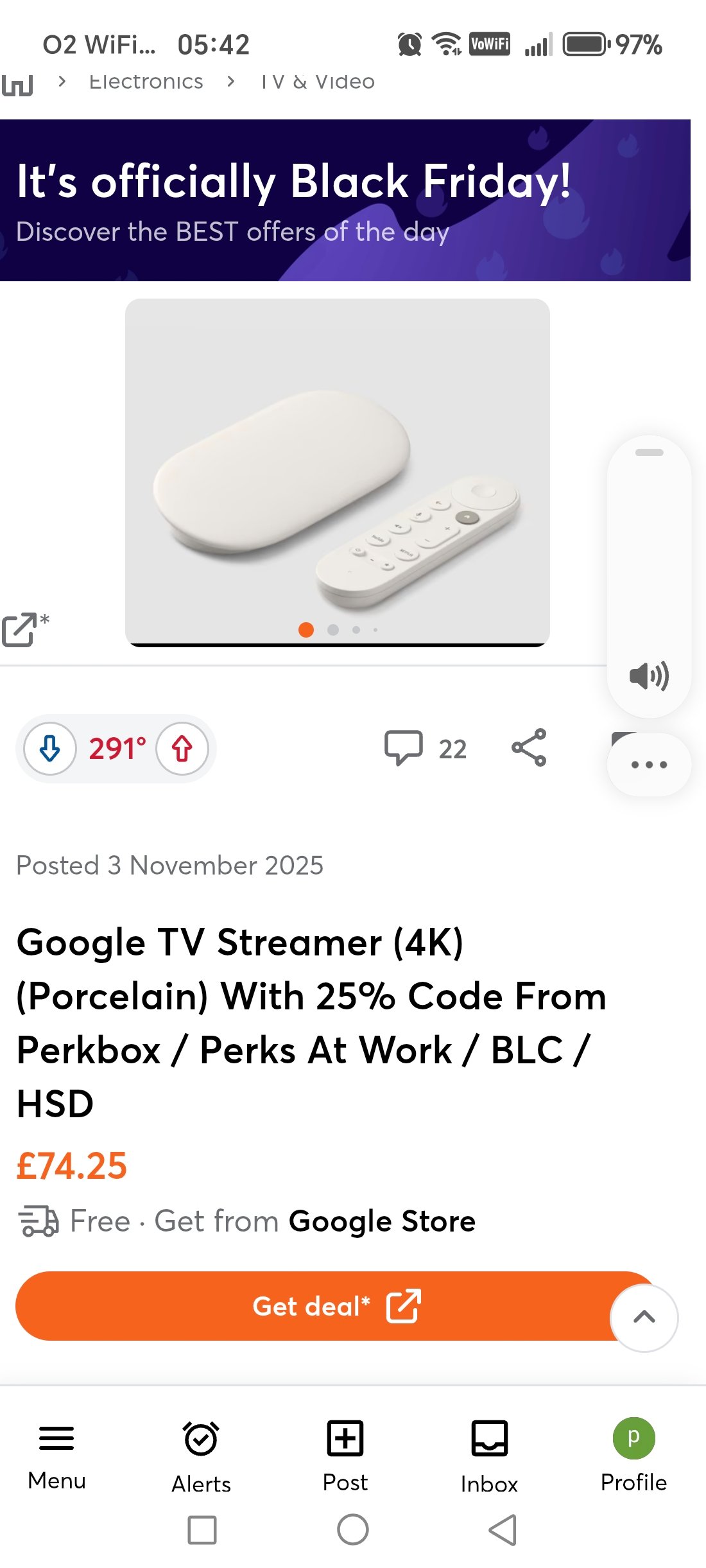Screen dimensions: 706x1568
Task: Tap the Get deal button
Action: pos(335,1306)
